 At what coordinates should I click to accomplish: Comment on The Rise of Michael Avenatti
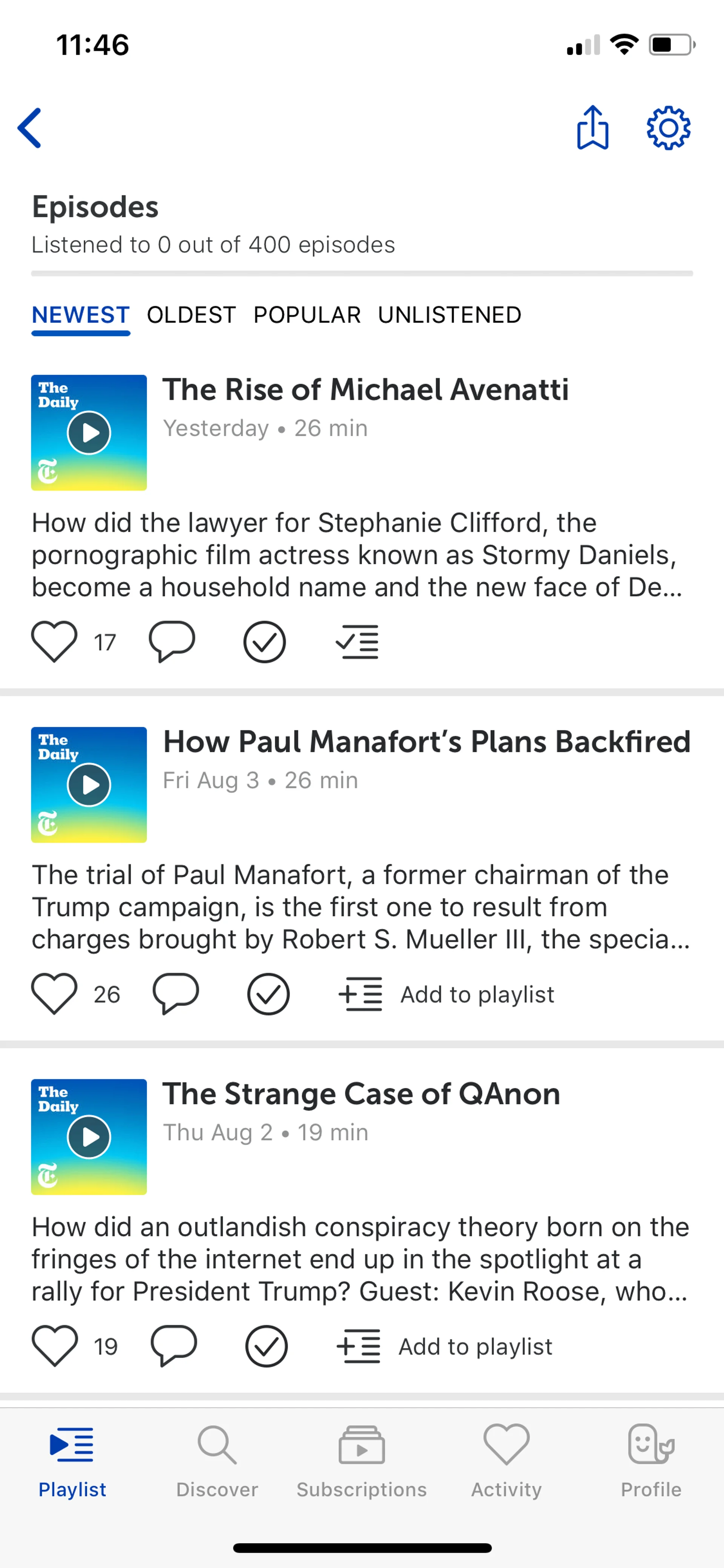tap(172, 642)
